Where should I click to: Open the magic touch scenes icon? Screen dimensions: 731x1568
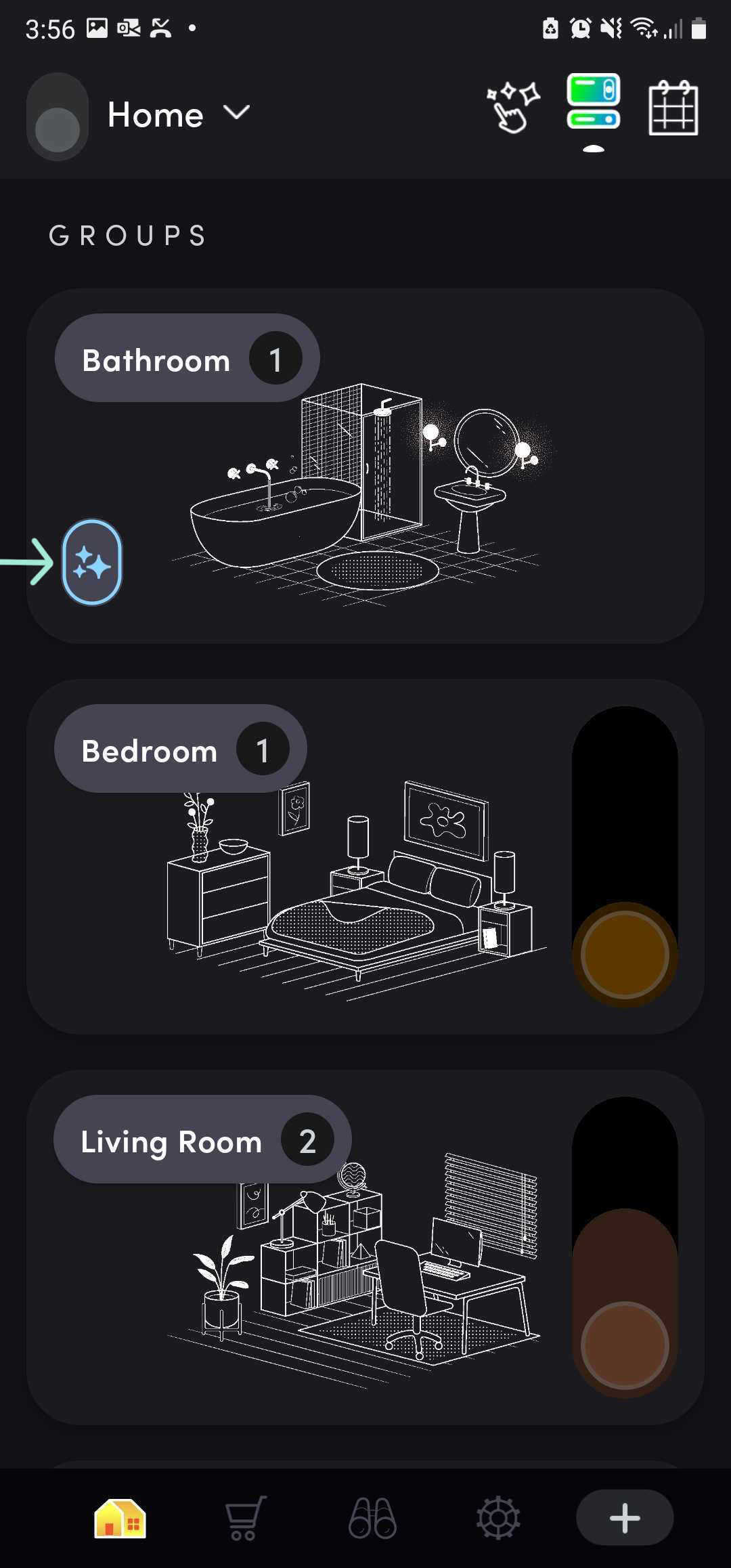click(512, 107)
